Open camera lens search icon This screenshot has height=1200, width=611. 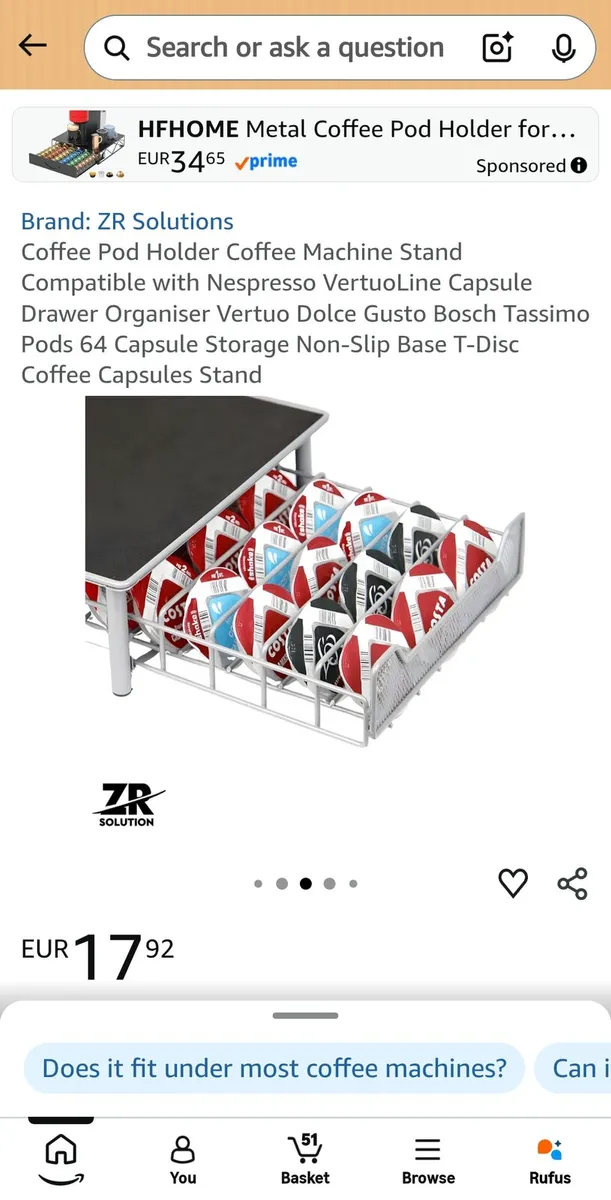pyautogui.click(x=498, y=48)
